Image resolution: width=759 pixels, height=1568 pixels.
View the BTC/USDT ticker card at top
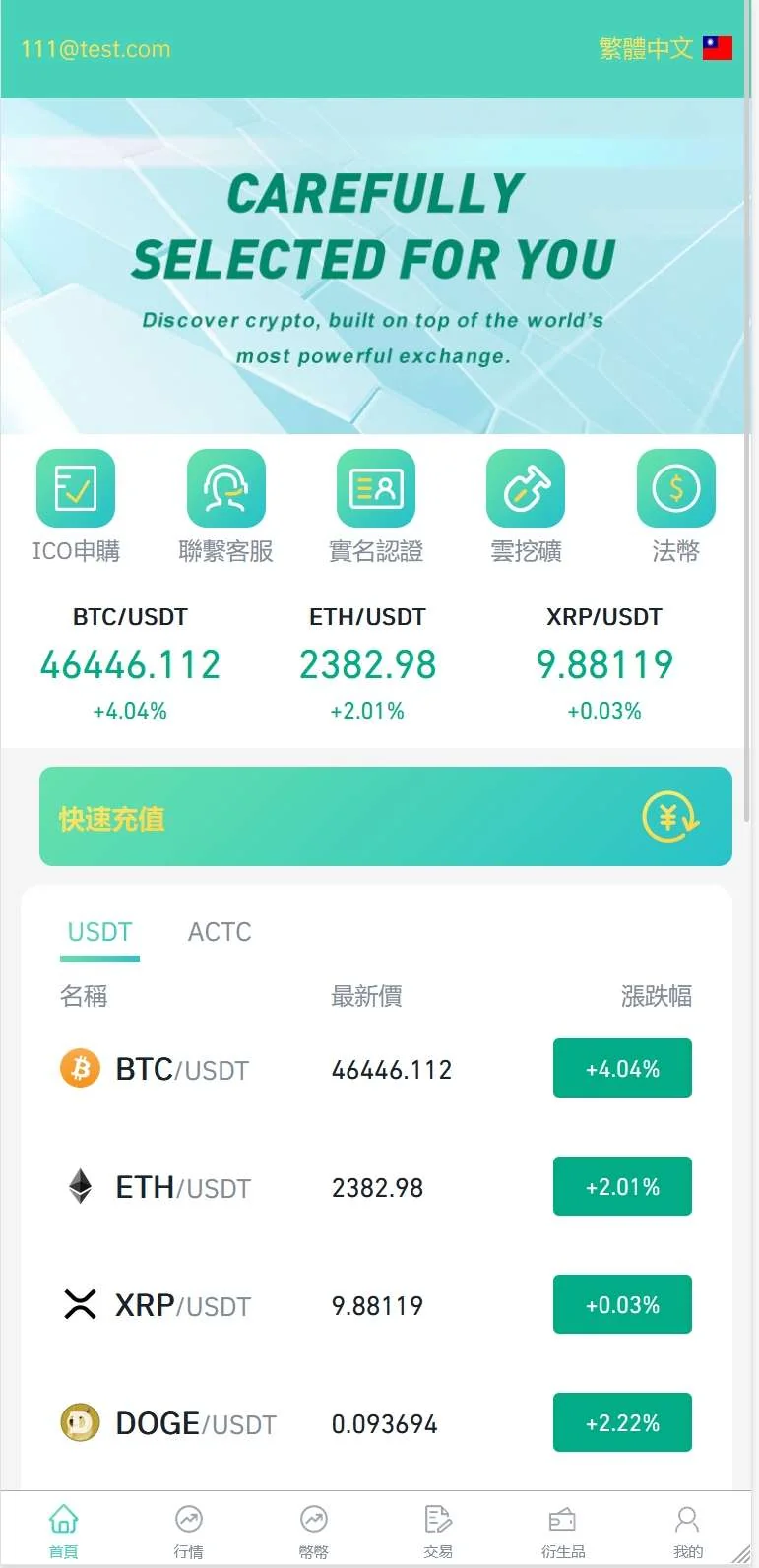click(x=130, y=662)
